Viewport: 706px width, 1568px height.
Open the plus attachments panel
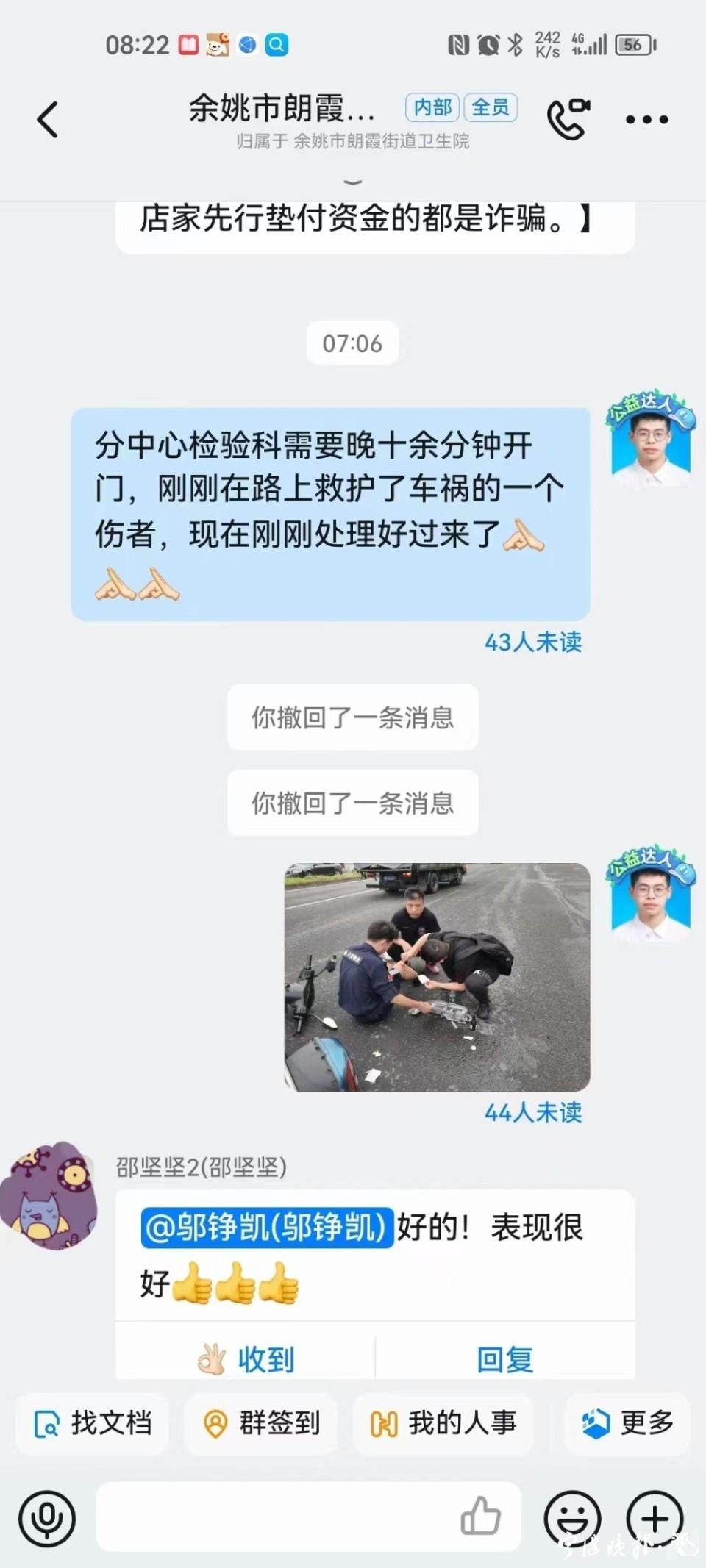click(x=655, y=1518)
